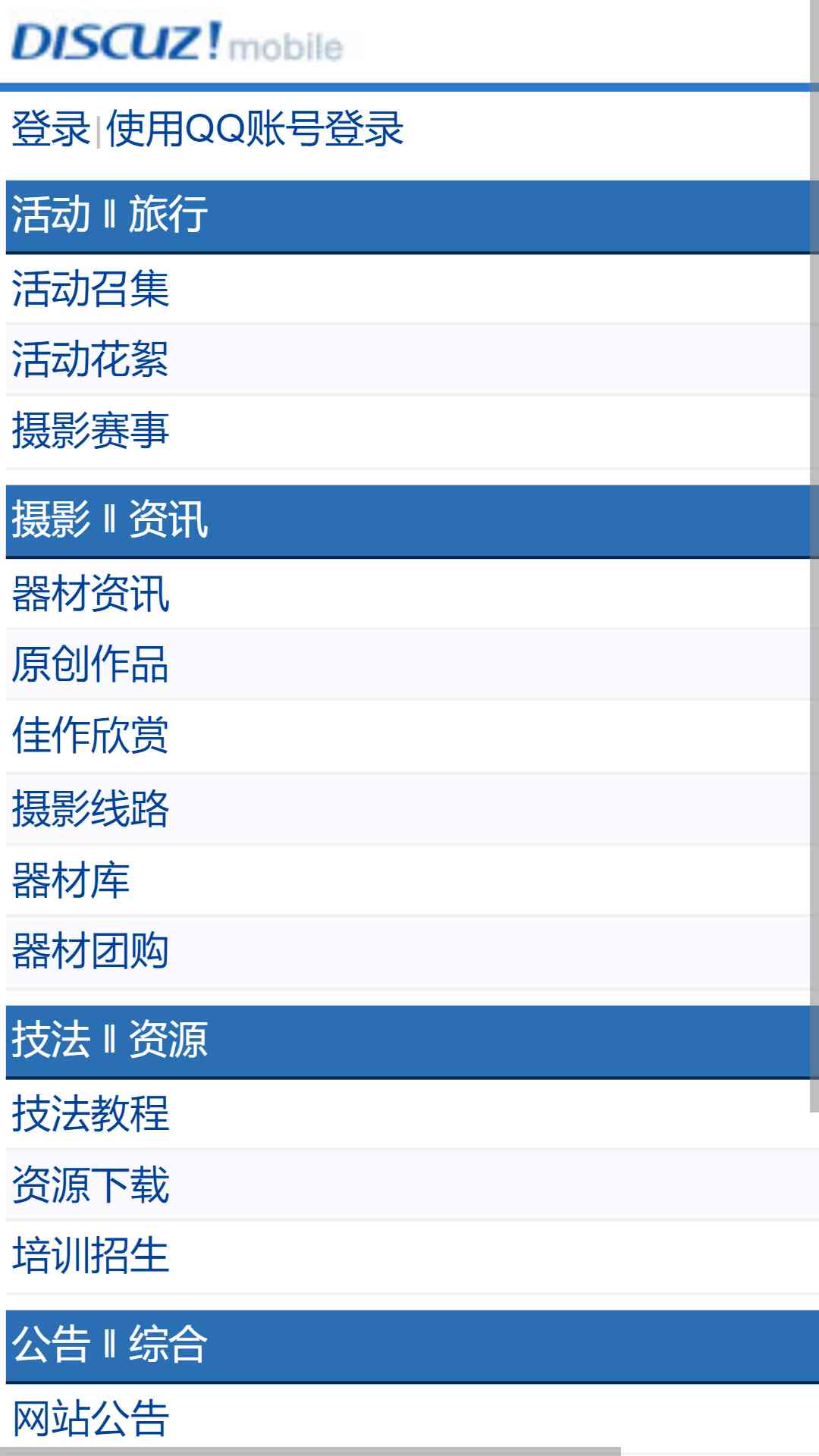
Task: Open the 摄影赛事 forum
Action: (90, 431)
